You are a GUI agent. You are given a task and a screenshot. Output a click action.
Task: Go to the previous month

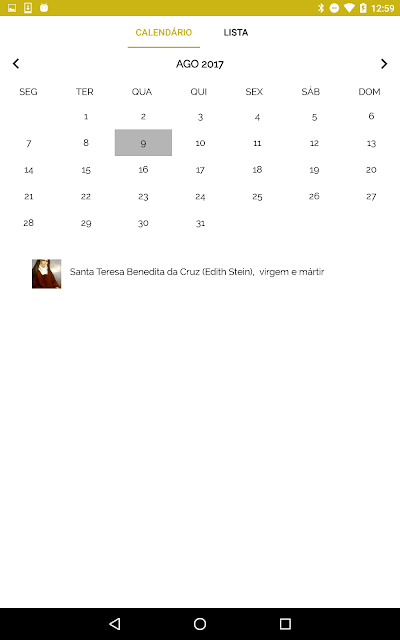click(16, 64)
